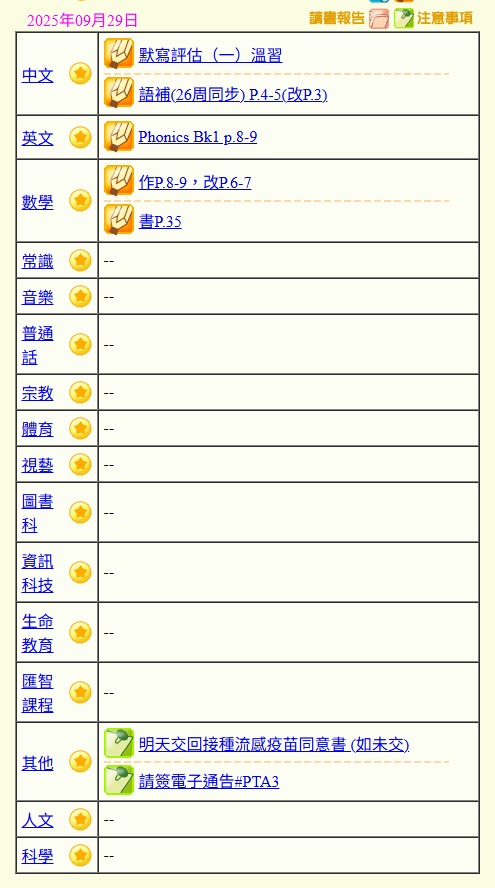Viewport: 495px width, 888px height.
Task: Open the 書P.35 homework link
Action: (x=160, y=221)
